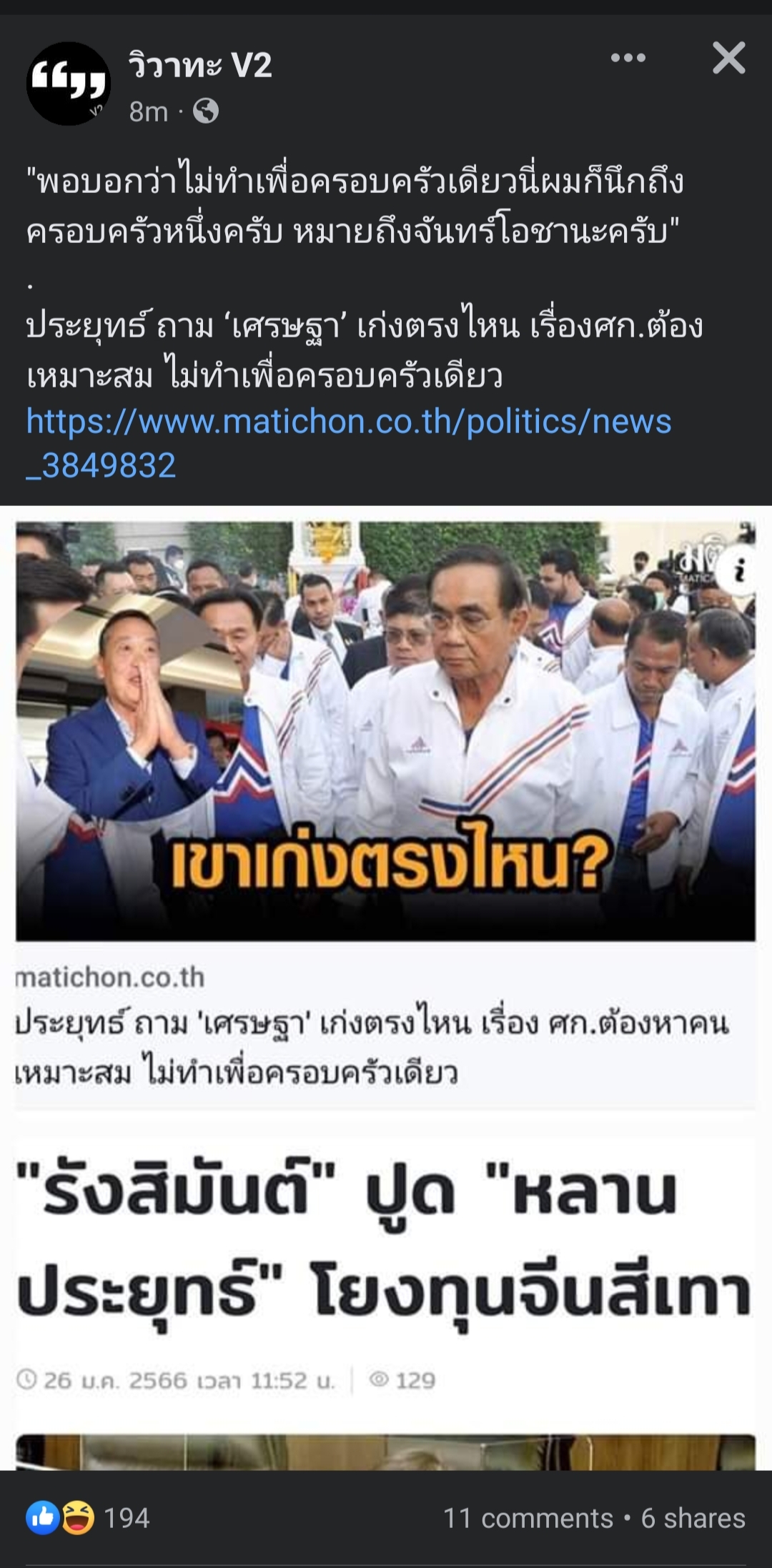View the 194 reactions list
This screenshot has width=772, height=1568.
[89, 1517]
